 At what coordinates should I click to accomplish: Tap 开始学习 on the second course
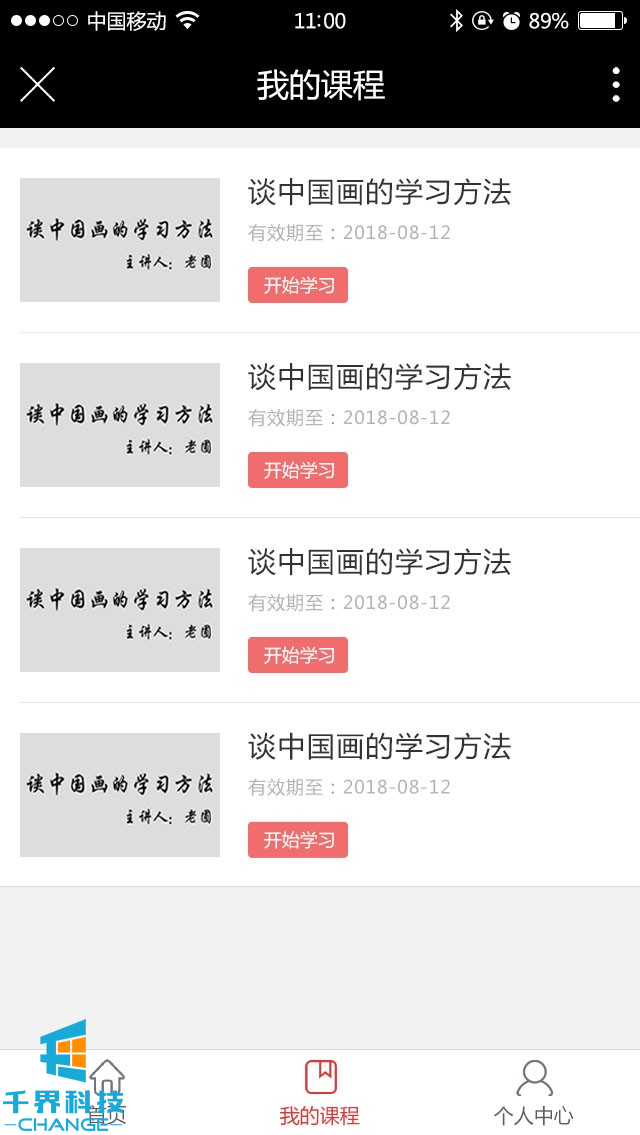pos(298,470)
